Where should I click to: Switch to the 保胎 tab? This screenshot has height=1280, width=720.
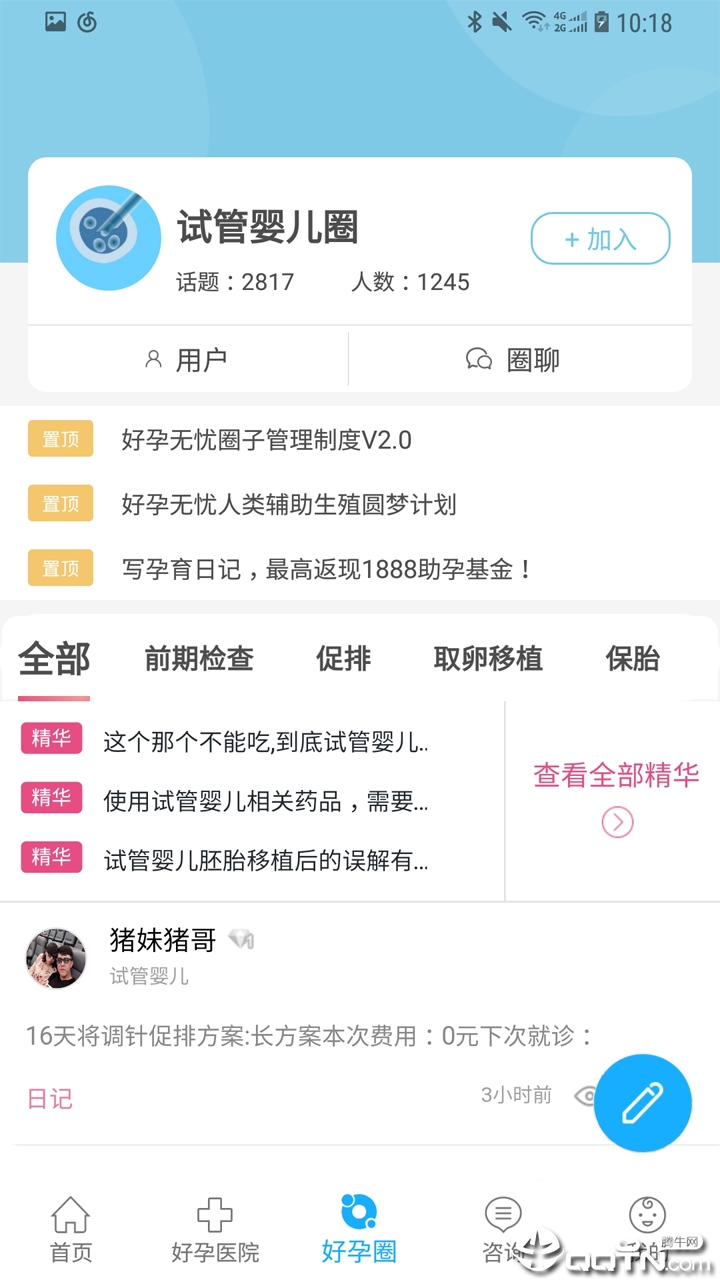coord(632,659)
